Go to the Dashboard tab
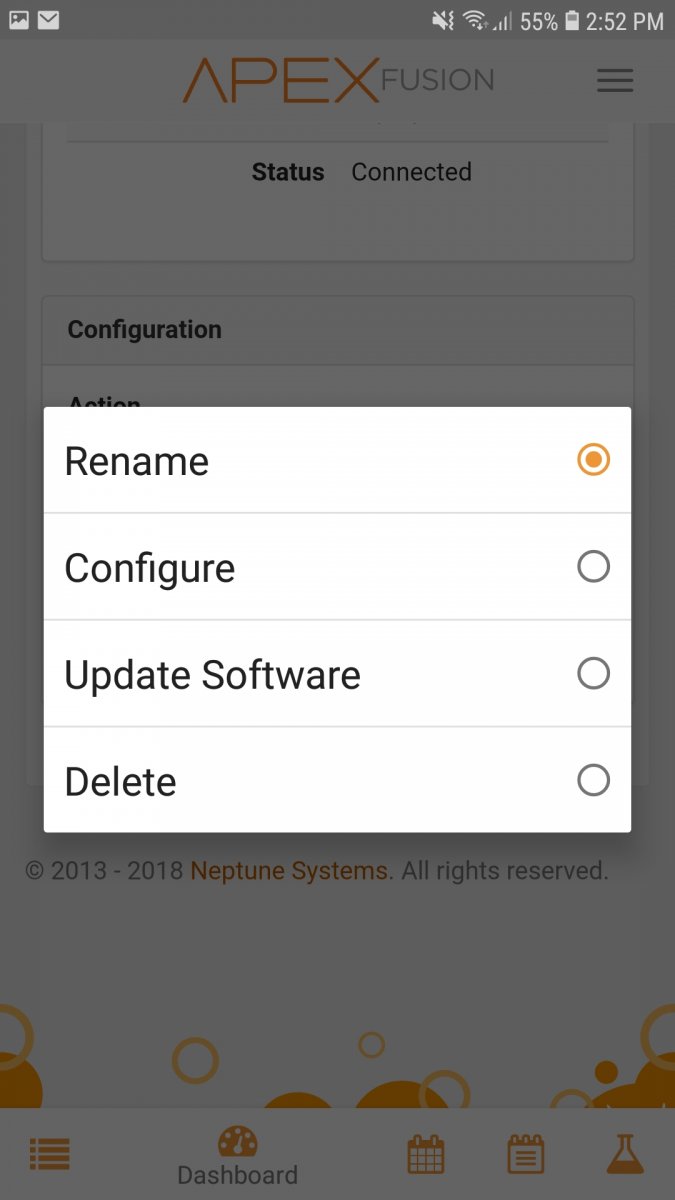The height and width of the screenshot is (1200, 675). [x=237, y=1156]
